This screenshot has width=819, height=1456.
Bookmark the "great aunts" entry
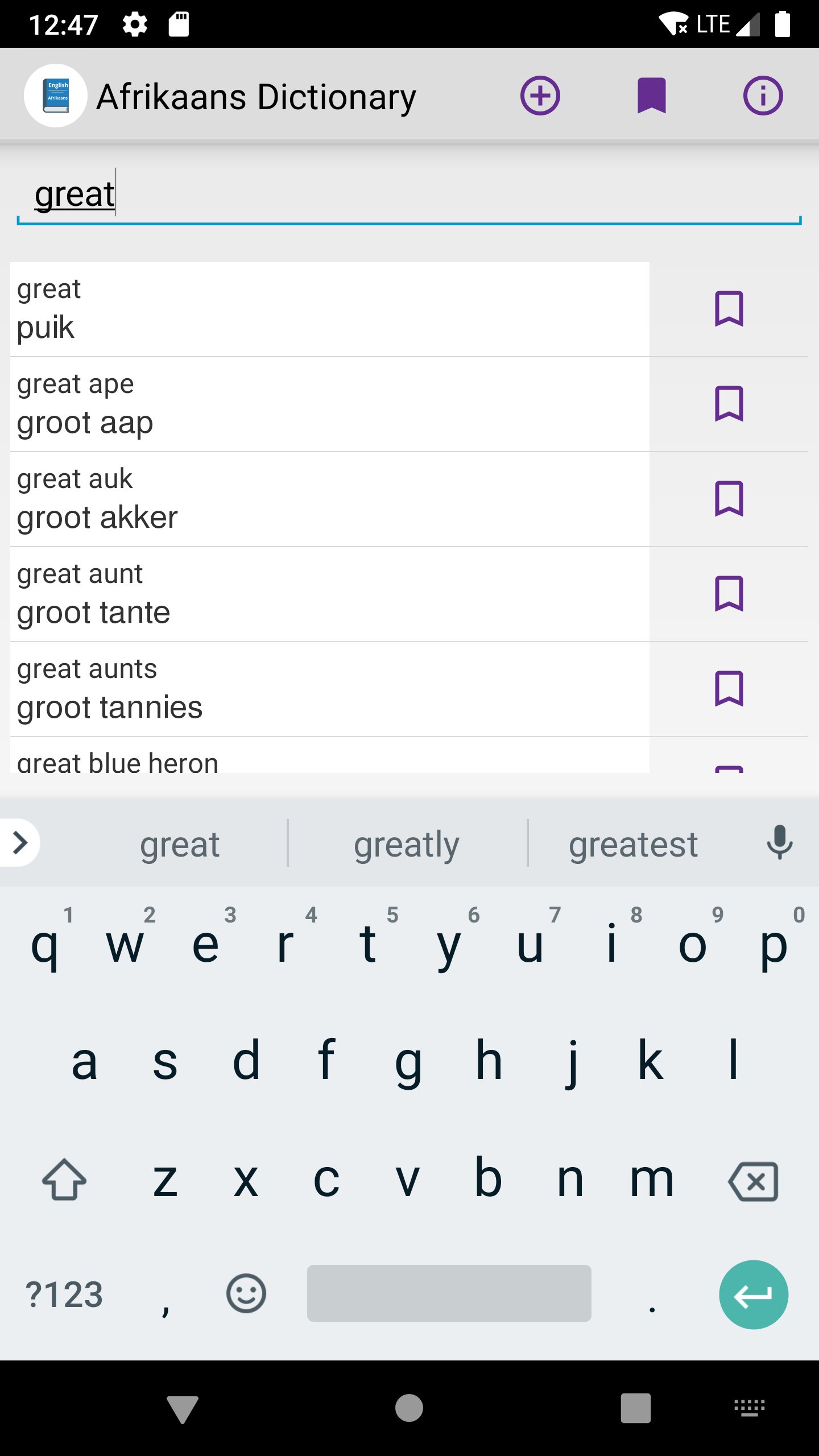[729, 689]
